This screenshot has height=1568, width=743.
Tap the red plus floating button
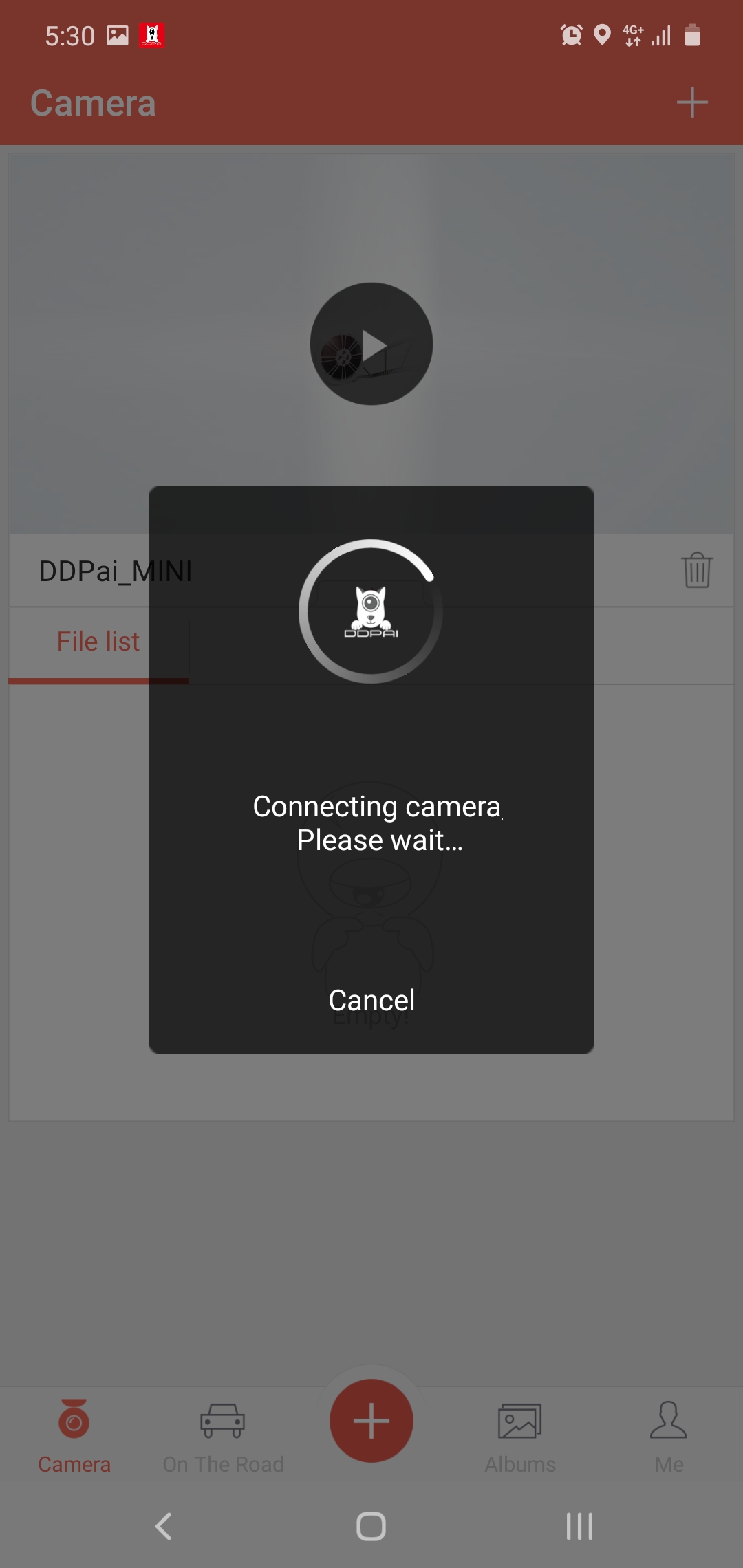[x=371, y=1421]
